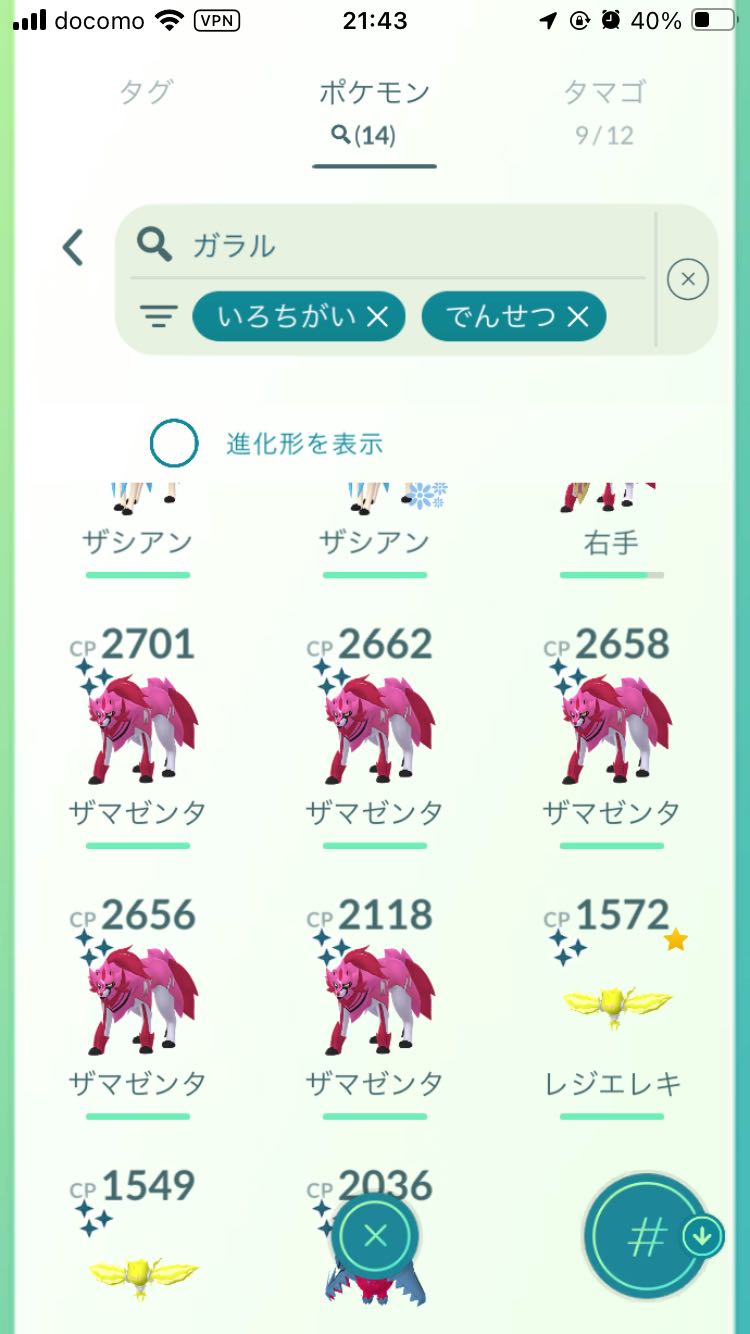Switch to the タマゴ tab

[x=604, y=93]
